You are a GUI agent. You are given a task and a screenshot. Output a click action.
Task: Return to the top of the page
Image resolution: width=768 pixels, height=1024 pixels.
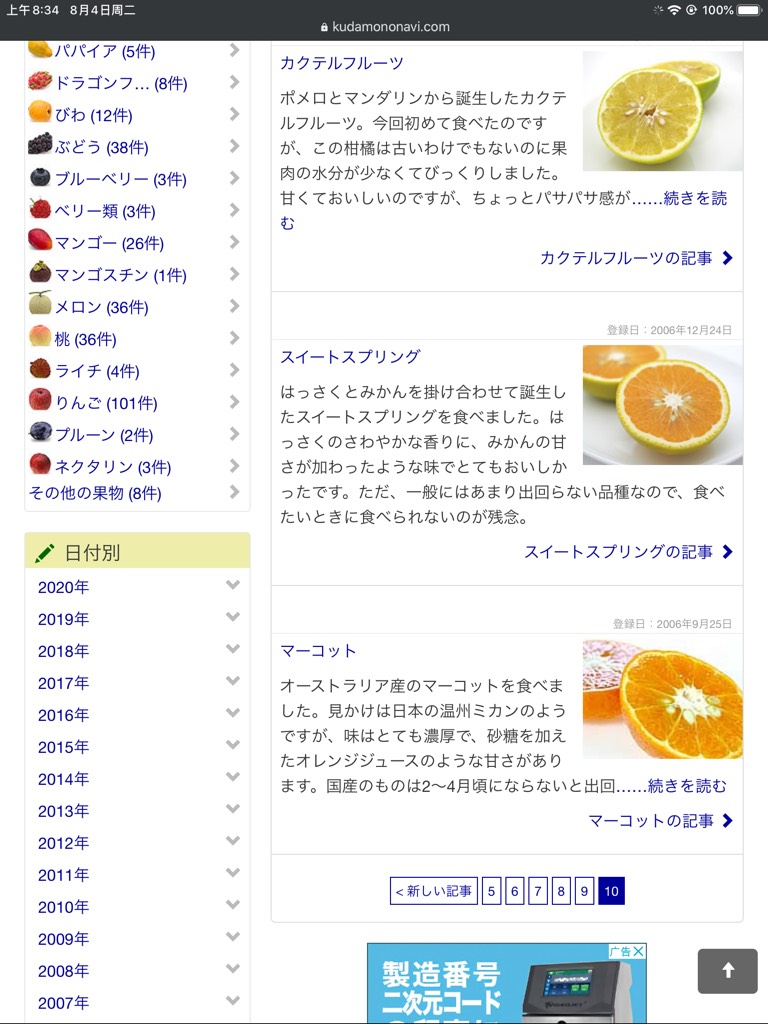pyautogui.click(x=727, y=971)
